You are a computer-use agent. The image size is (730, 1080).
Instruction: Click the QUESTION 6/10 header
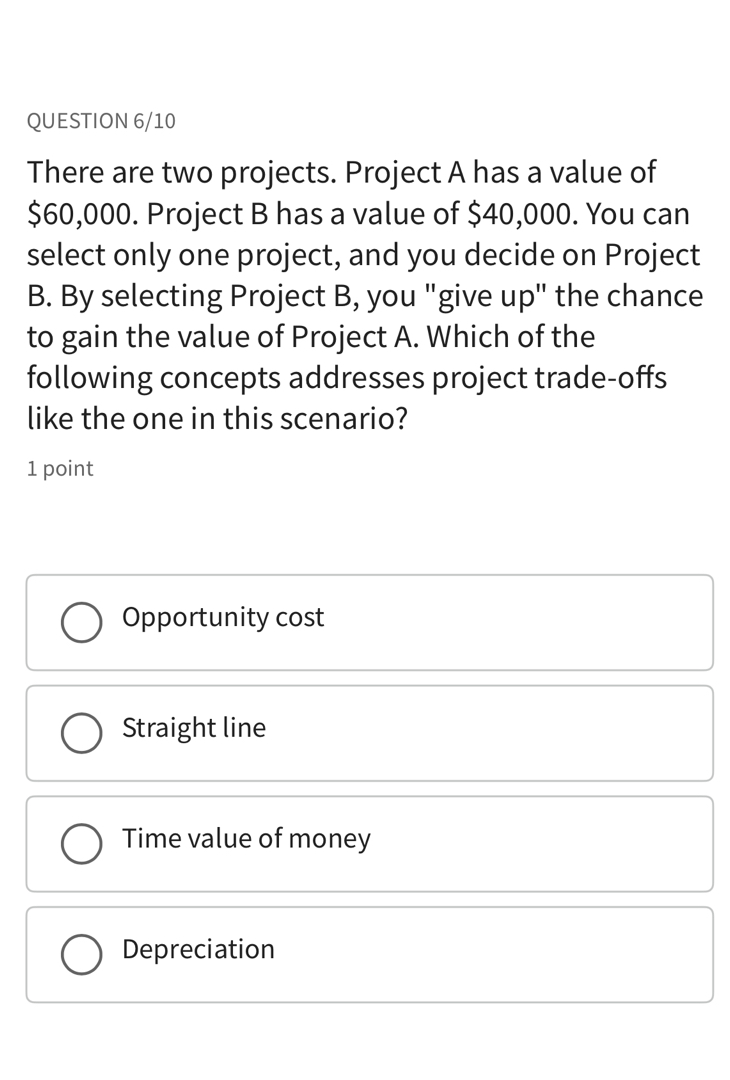99,120
